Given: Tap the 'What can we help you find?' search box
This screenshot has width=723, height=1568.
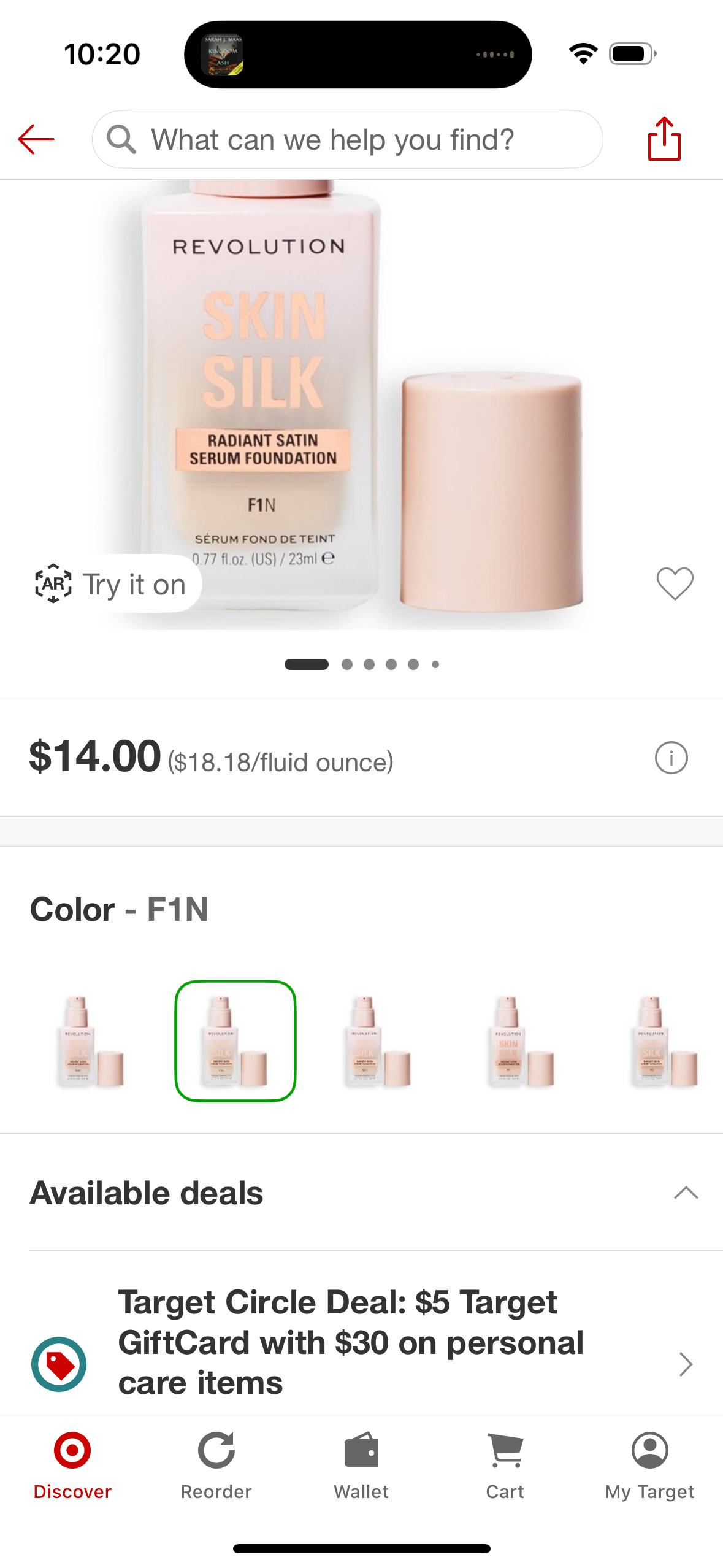Looking at the screenshot, I should (347, 139).
